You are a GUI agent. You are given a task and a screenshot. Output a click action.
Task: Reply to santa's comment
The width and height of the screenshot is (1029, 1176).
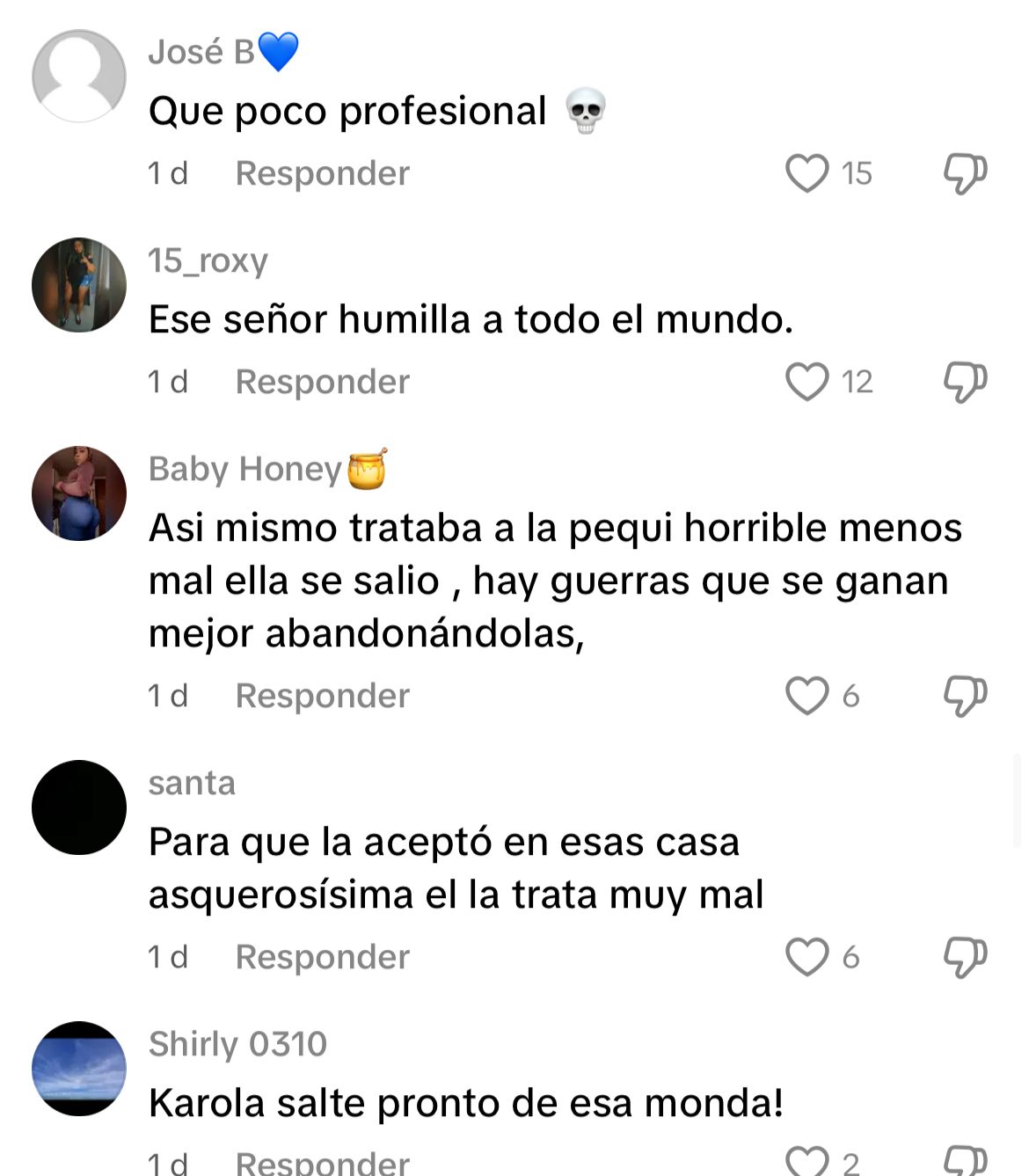322,957
